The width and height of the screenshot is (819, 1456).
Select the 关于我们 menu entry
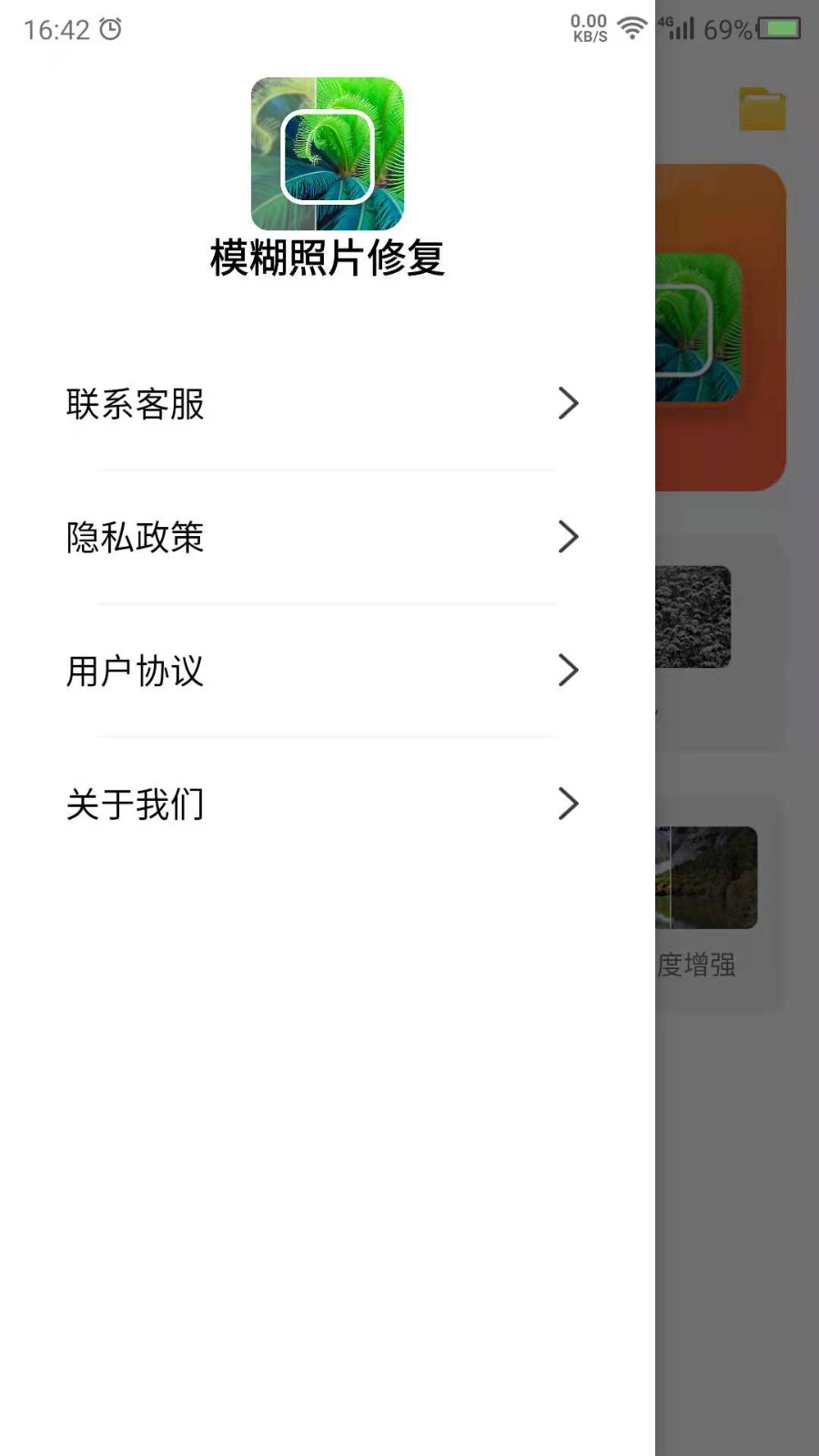click(x=133, y=804)
